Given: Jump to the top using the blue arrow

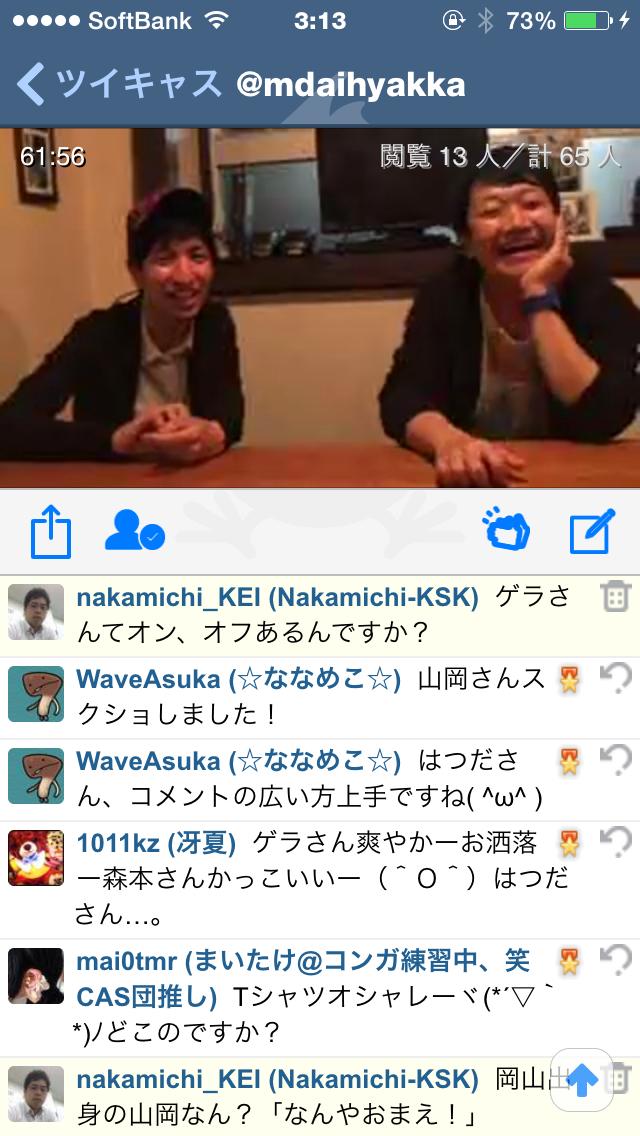Looking at the screenshot, I should (x=582, y=1080).
